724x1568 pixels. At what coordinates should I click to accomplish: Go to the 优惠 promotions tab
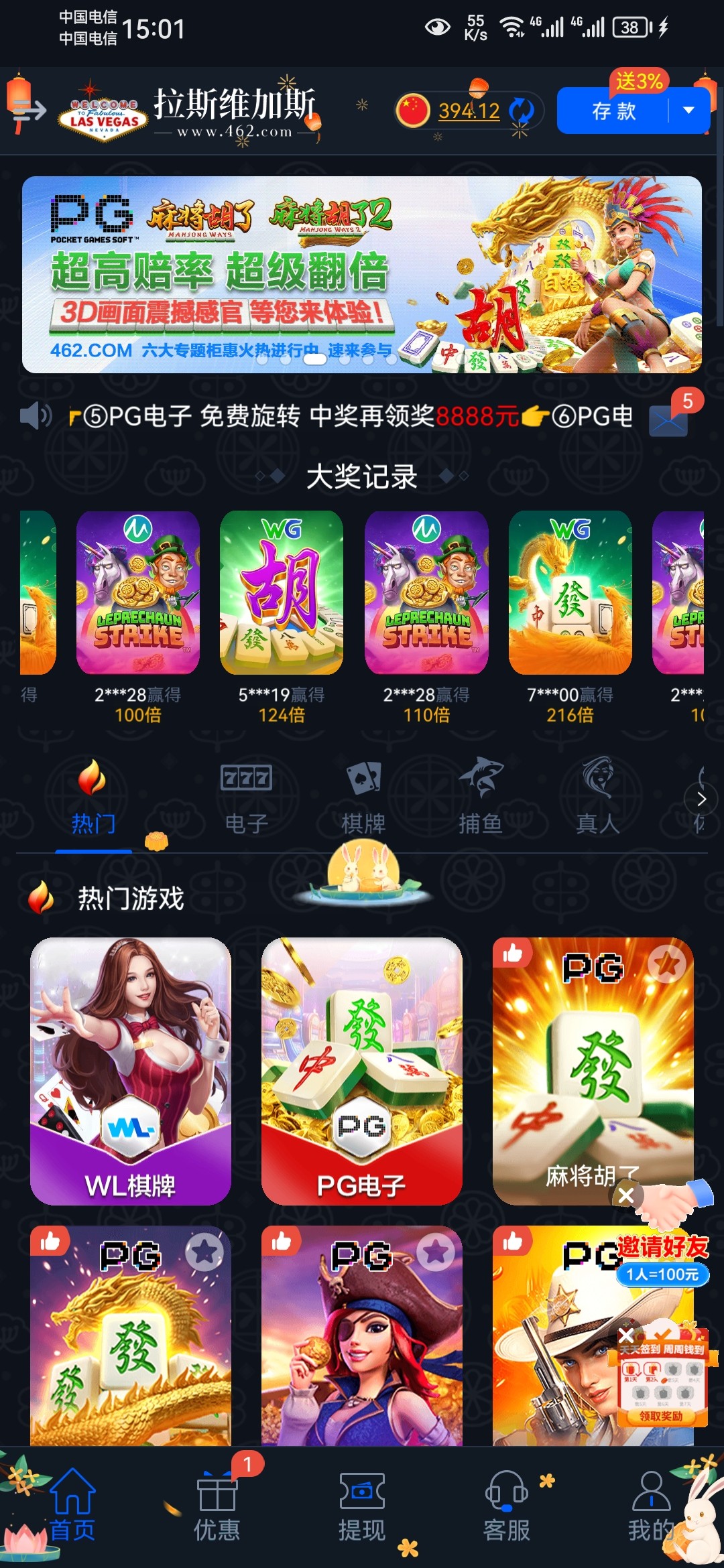(x=217, y=1504)
